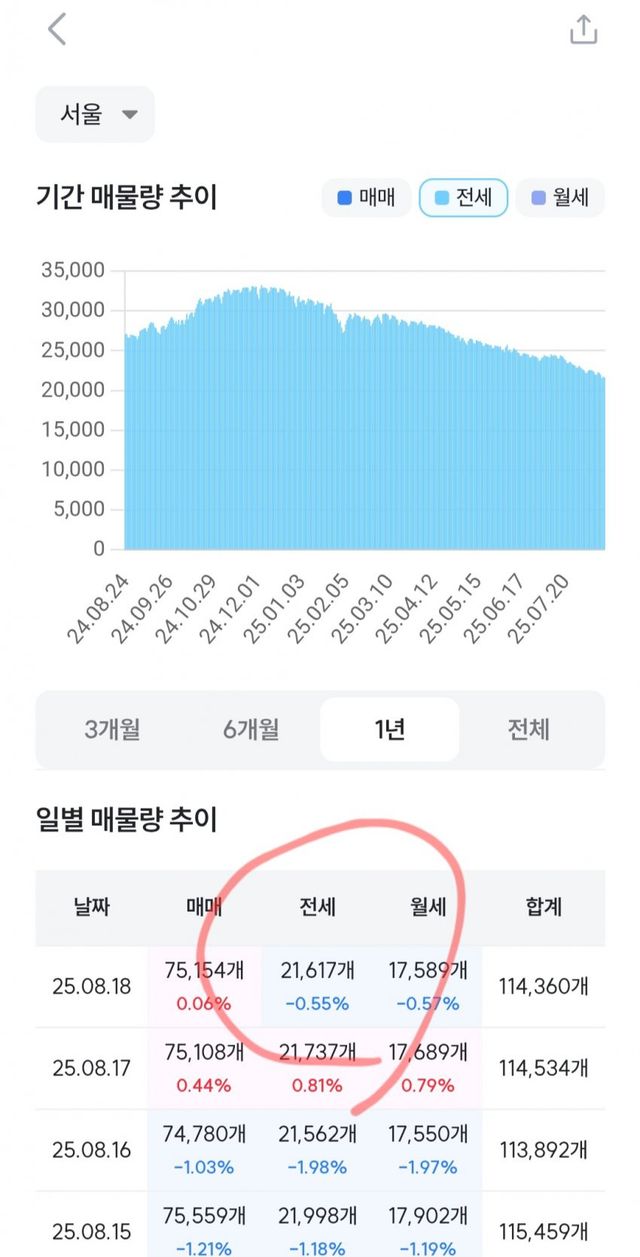Open the 서울 region dropdown
640x1257 pixels.
95,114
